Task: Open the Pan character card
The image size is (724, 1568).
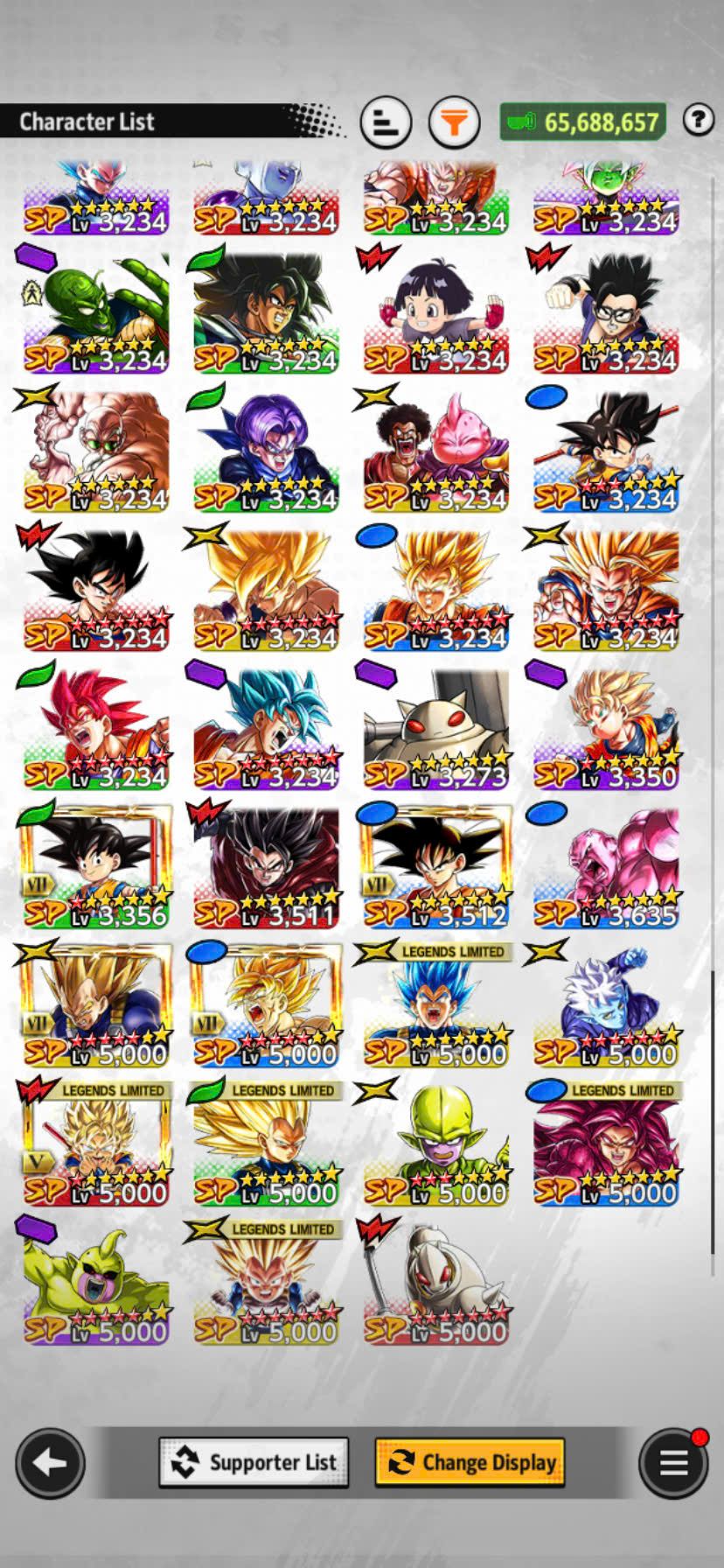Action: (435, 313)
